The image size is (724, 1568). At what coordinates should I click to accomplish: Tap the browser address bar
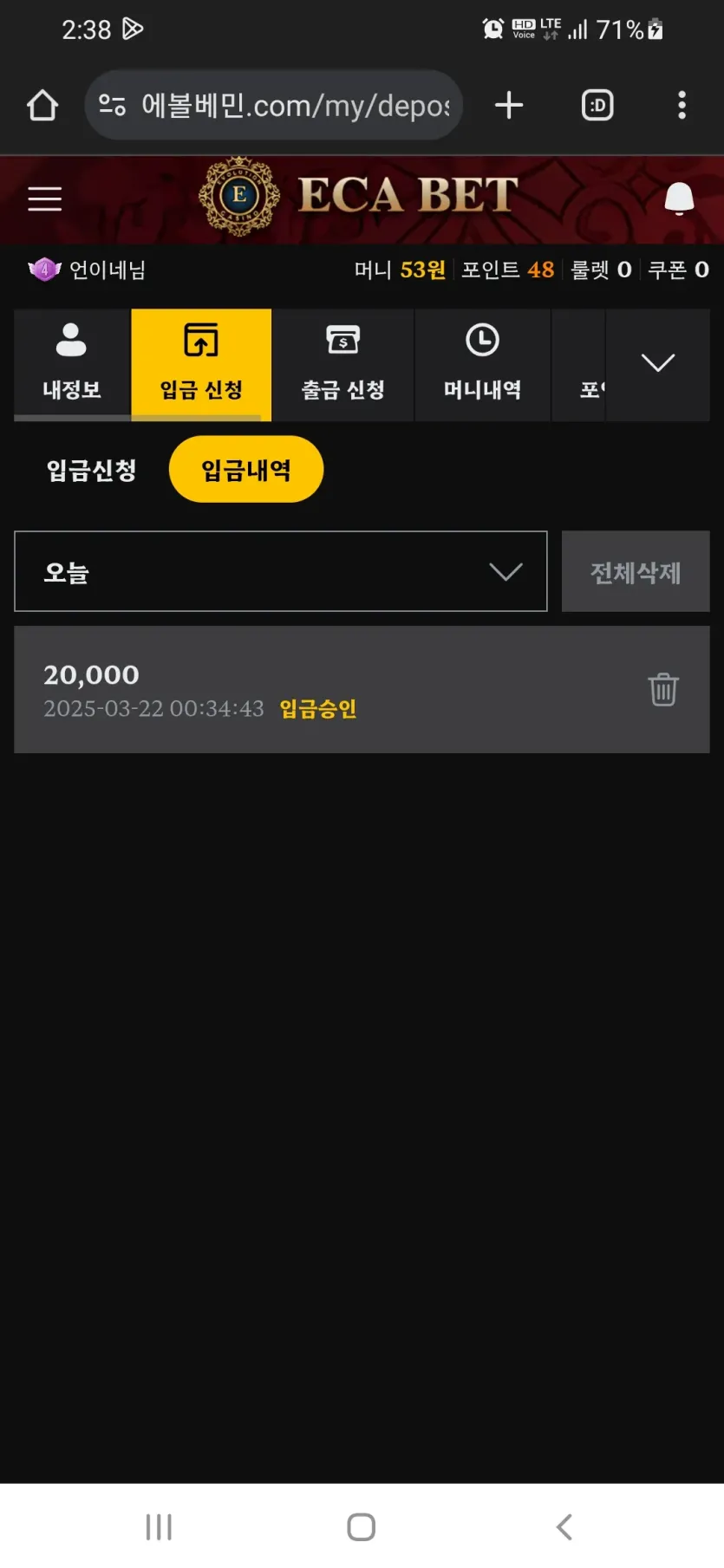[x=274, y=106]
